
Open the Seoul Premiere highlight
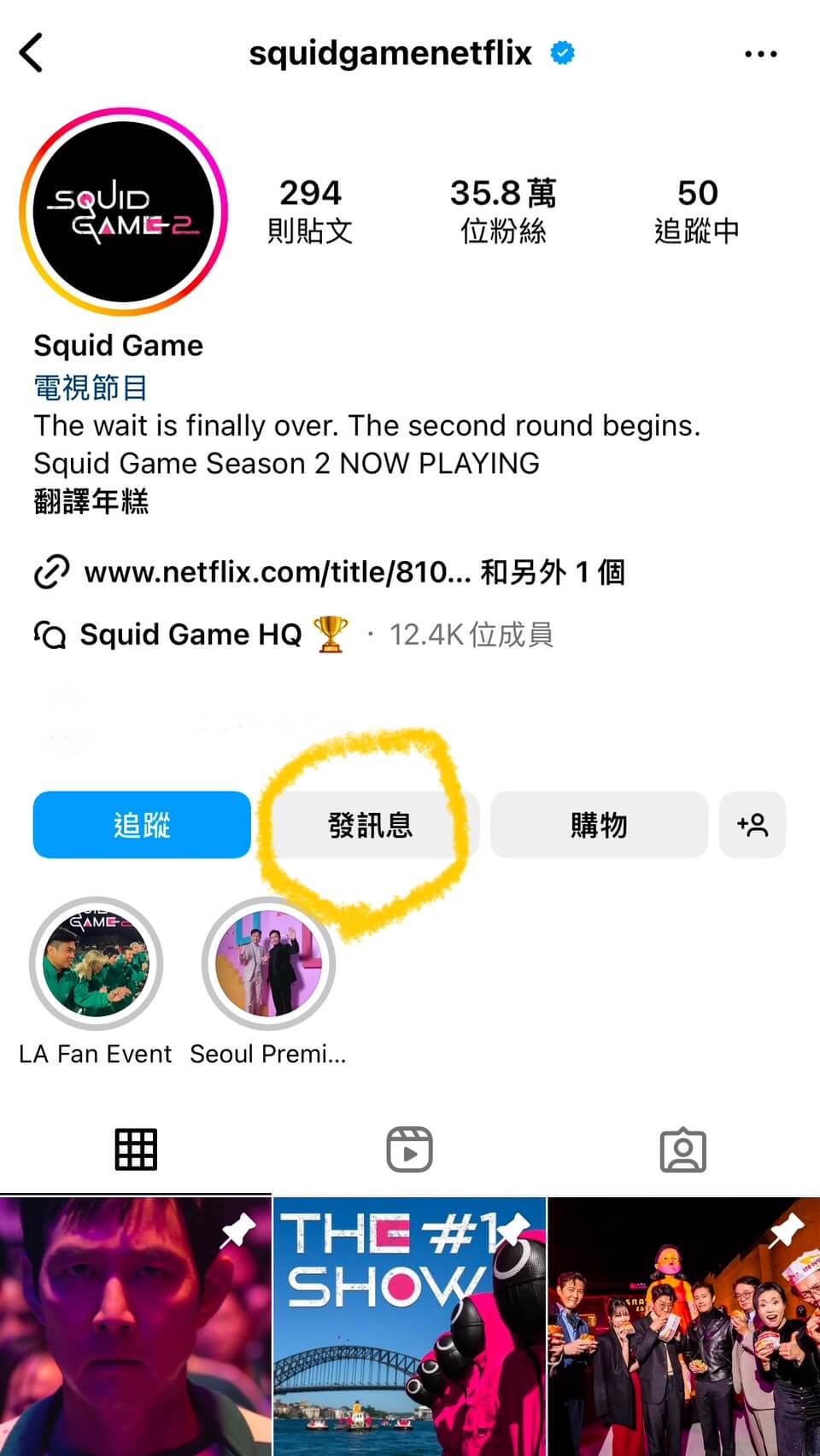pyautogui.click(x=268, y=963)
